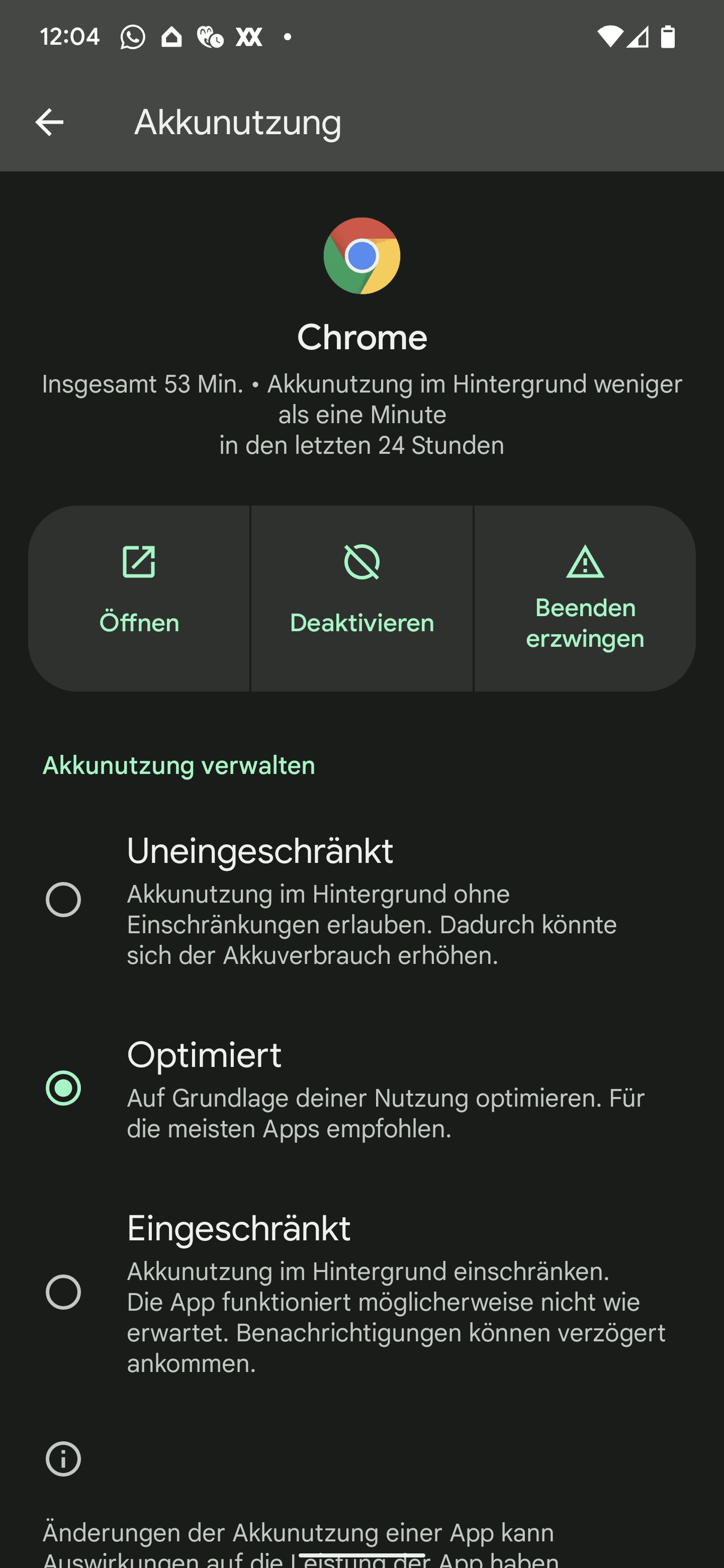Open Chrome via the Öffnen button
The height and width of the screenshot is (1568, 724).
click(x=139, y=599)
